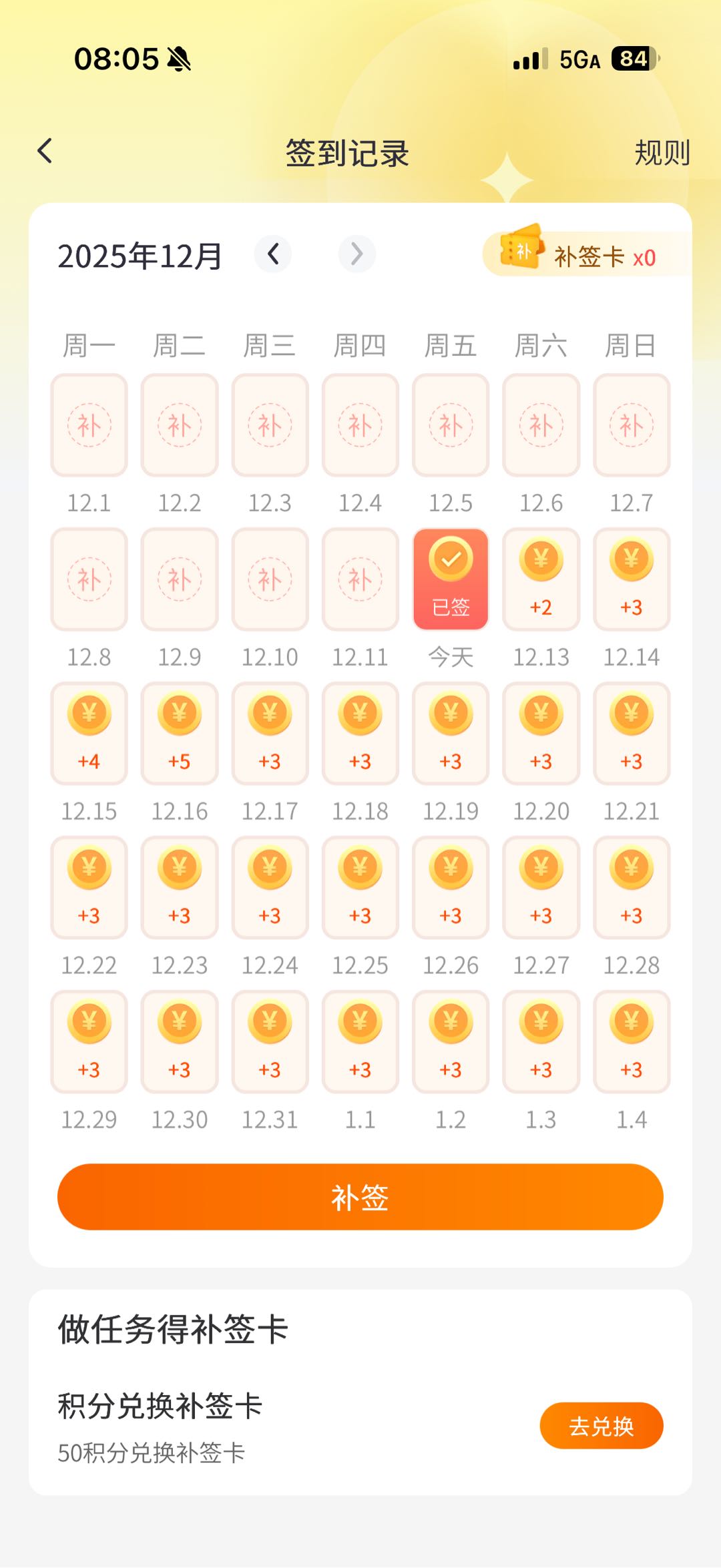Tap the orange 补签 button

click(x=360, y=1197)
